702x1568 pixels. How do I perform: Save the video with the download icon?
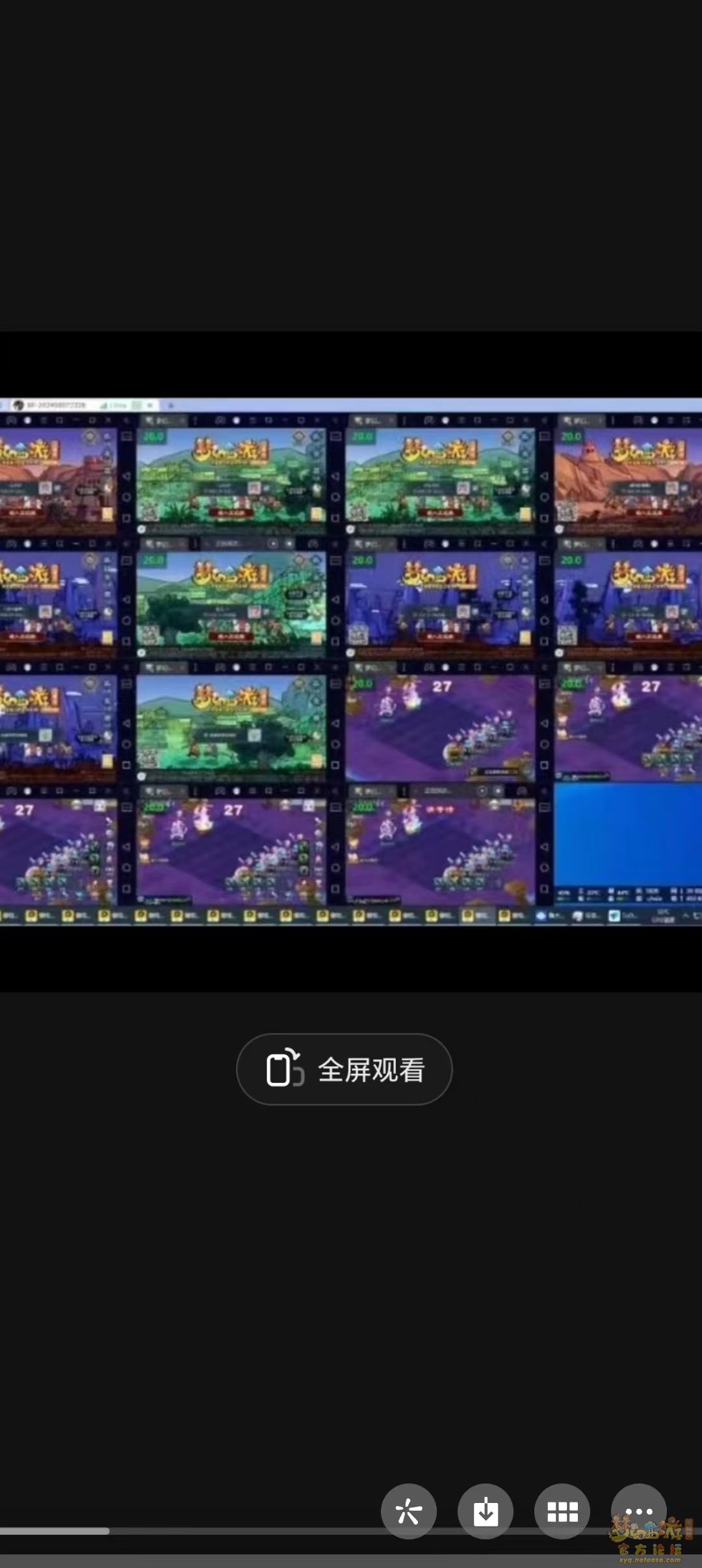(485, 1511)
